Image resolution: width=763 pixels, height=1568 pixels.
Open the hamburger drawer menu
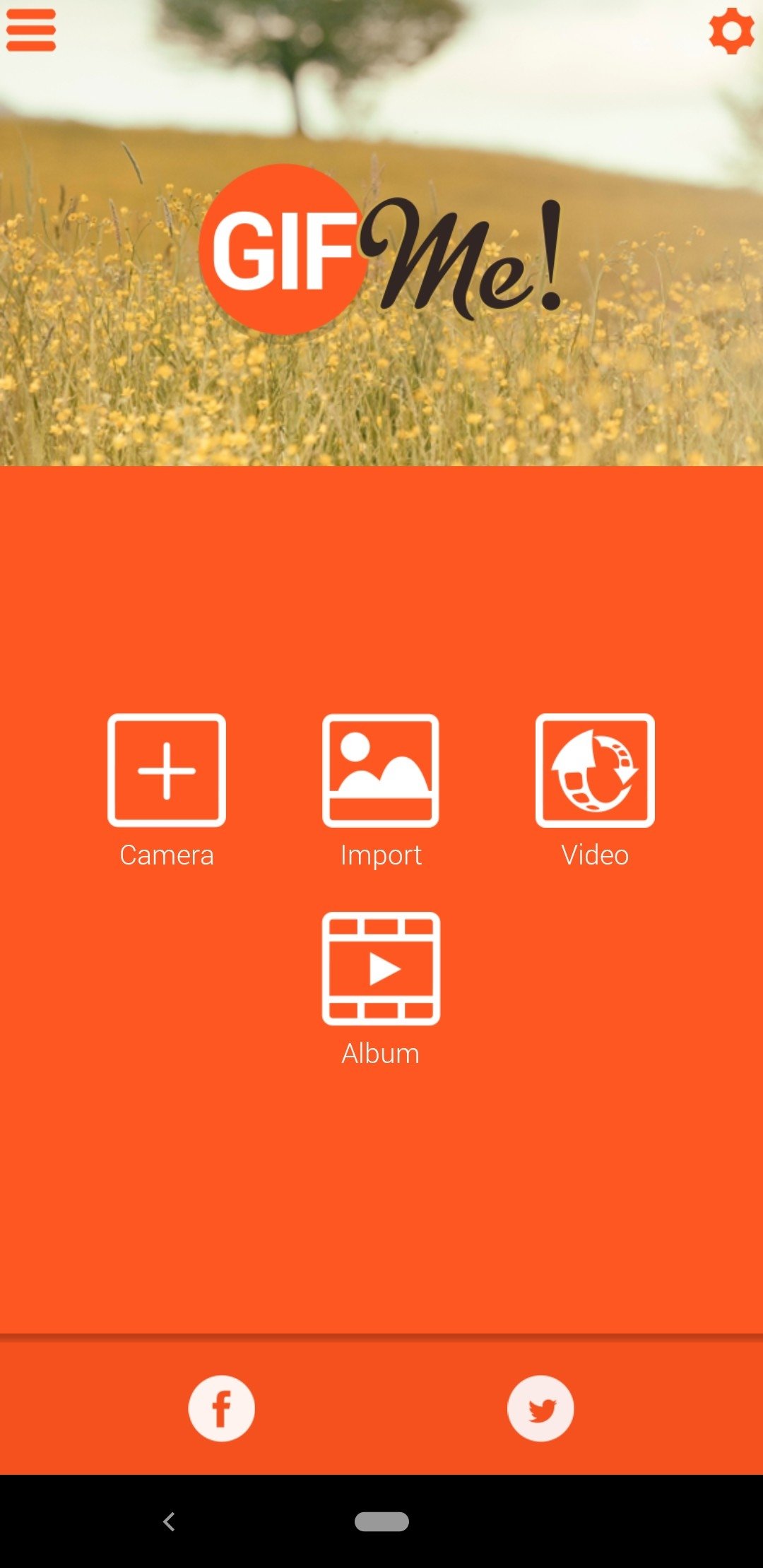31,30
